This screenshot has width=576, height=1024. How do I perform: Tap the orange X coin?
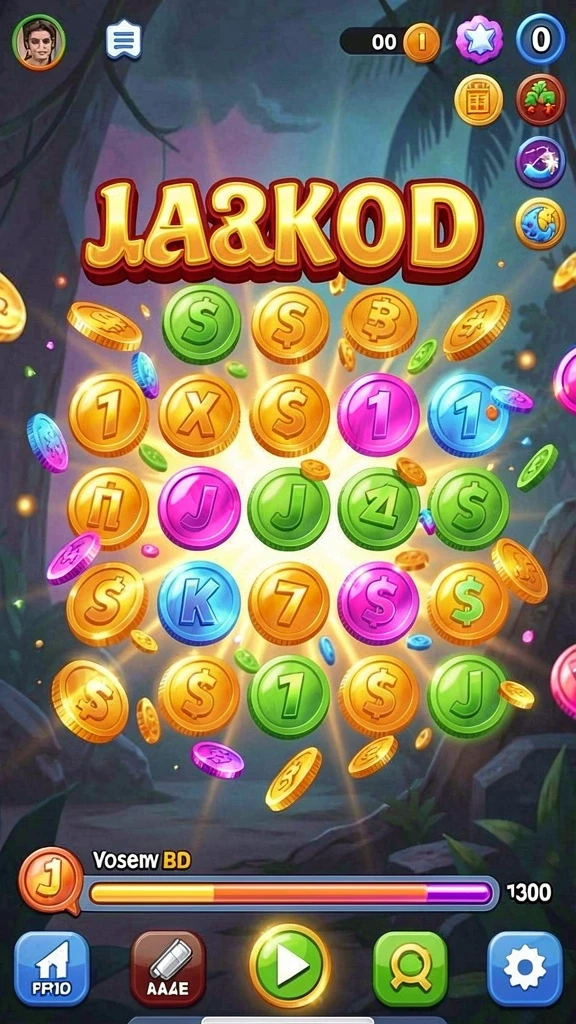tap(199, 415)
